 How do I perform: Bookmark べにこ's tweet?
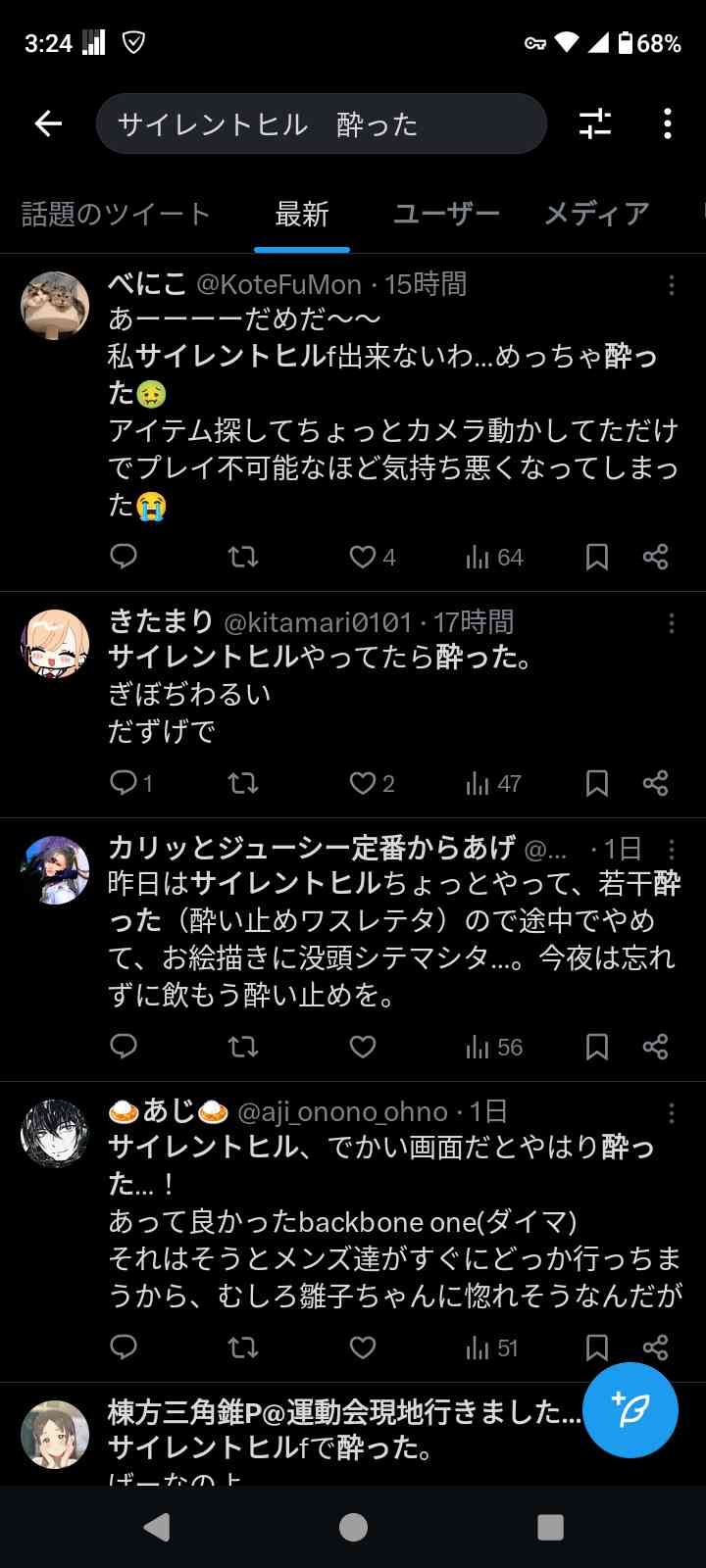[x=596, y=557]
